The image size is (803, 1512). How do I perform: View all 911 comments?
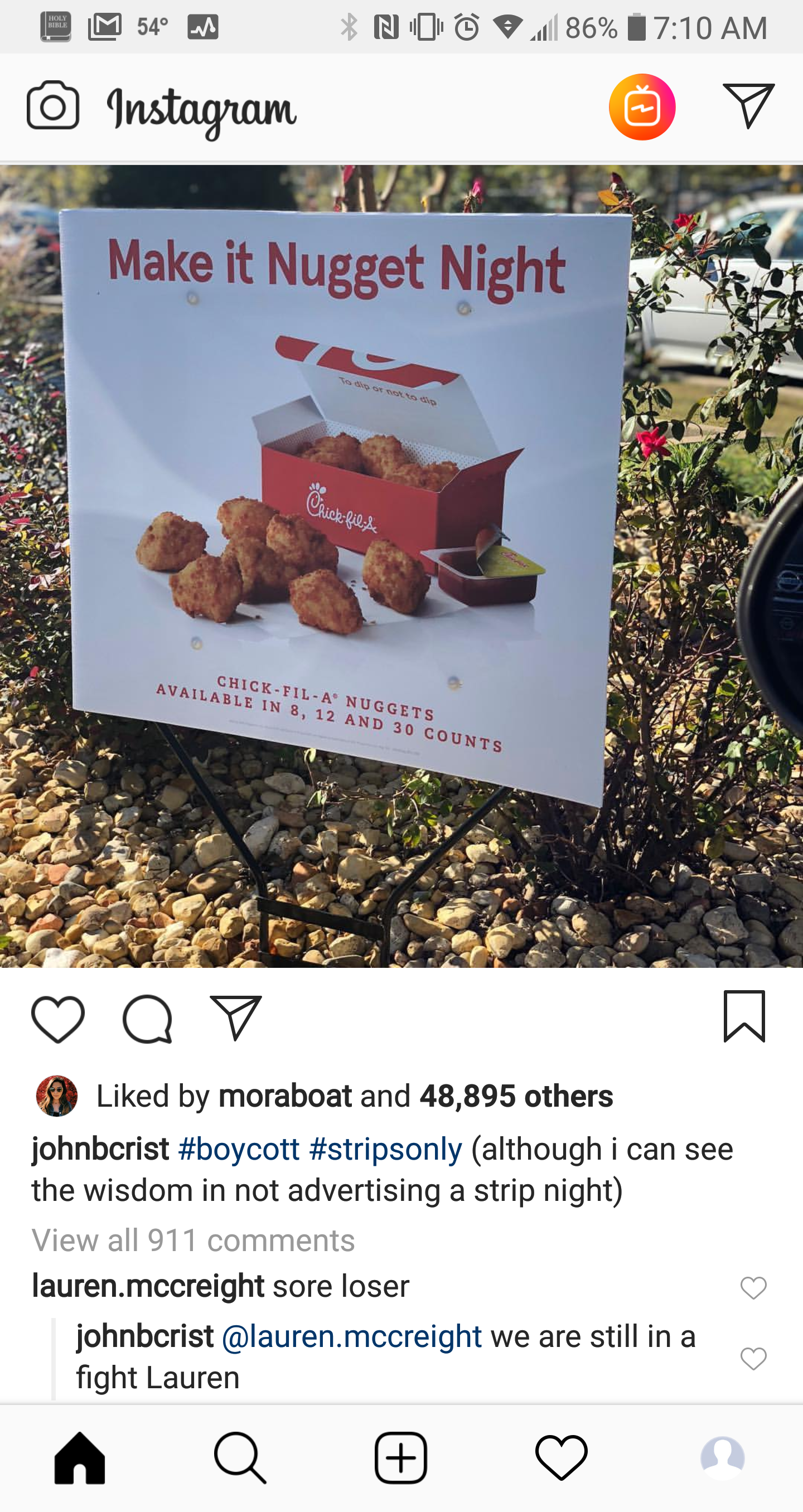click(x=193, y=1240)
